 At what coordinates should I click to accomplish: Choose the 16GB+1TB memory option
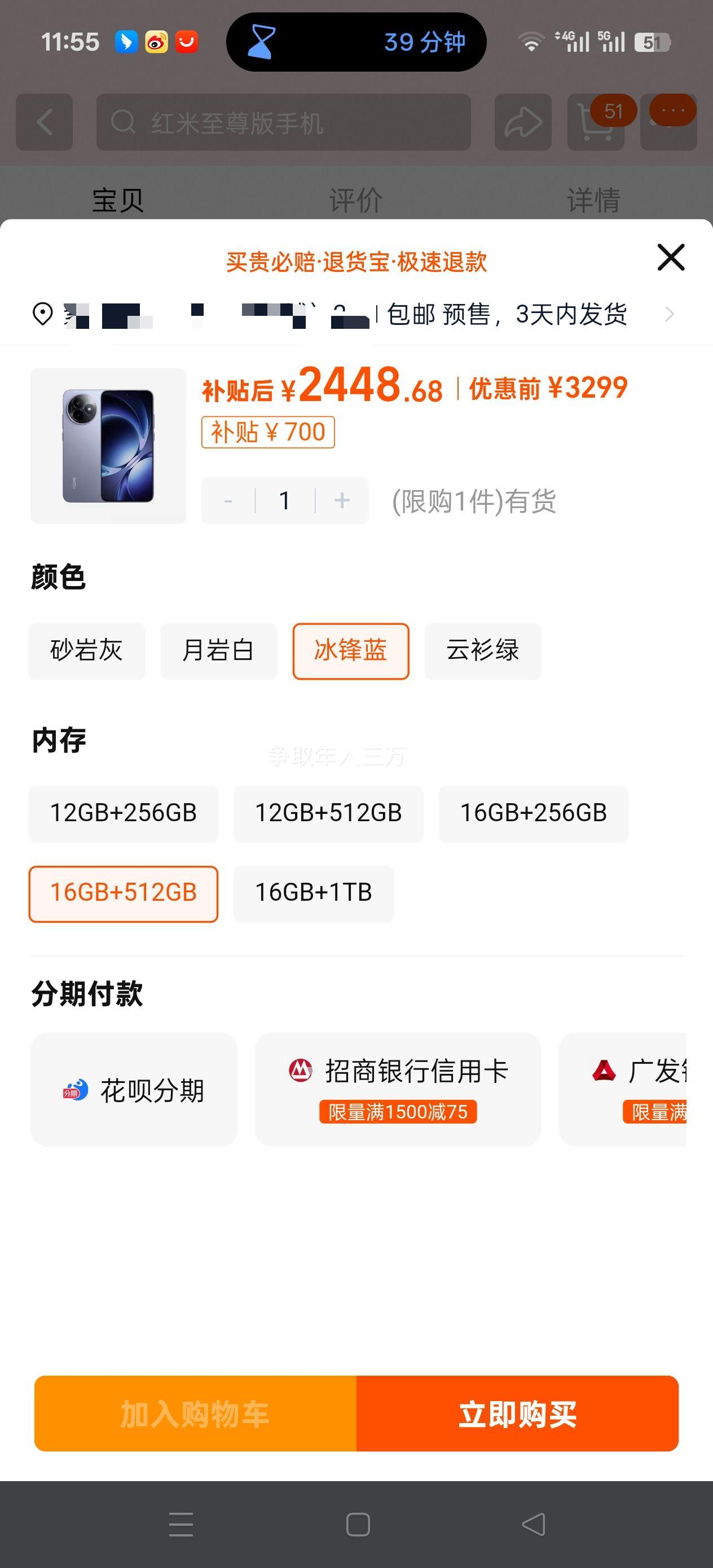coord(313,893)
